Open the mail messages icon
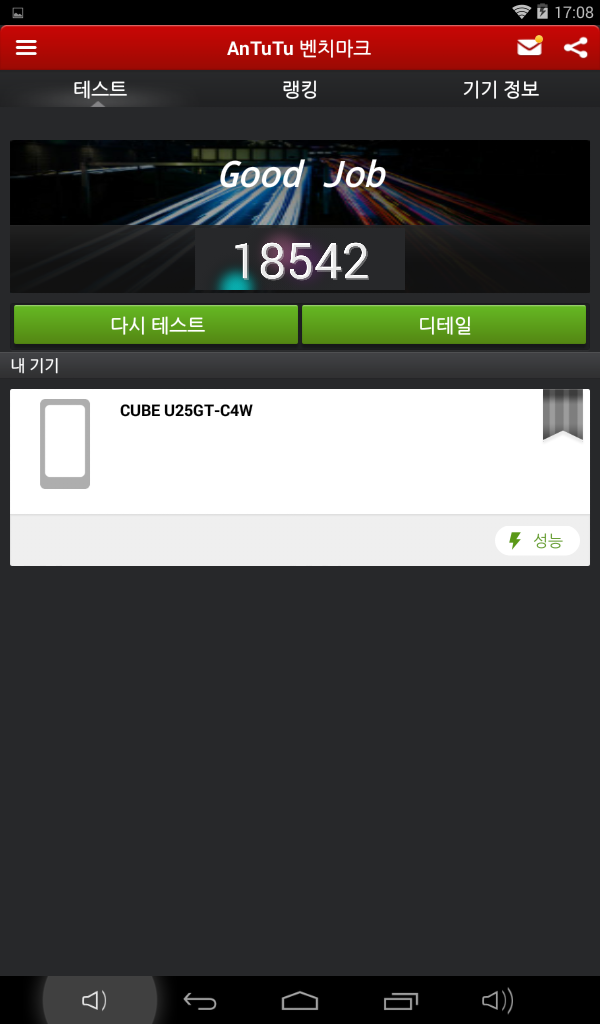This screenshot has width=600, height=1024. tap(529, 47)
